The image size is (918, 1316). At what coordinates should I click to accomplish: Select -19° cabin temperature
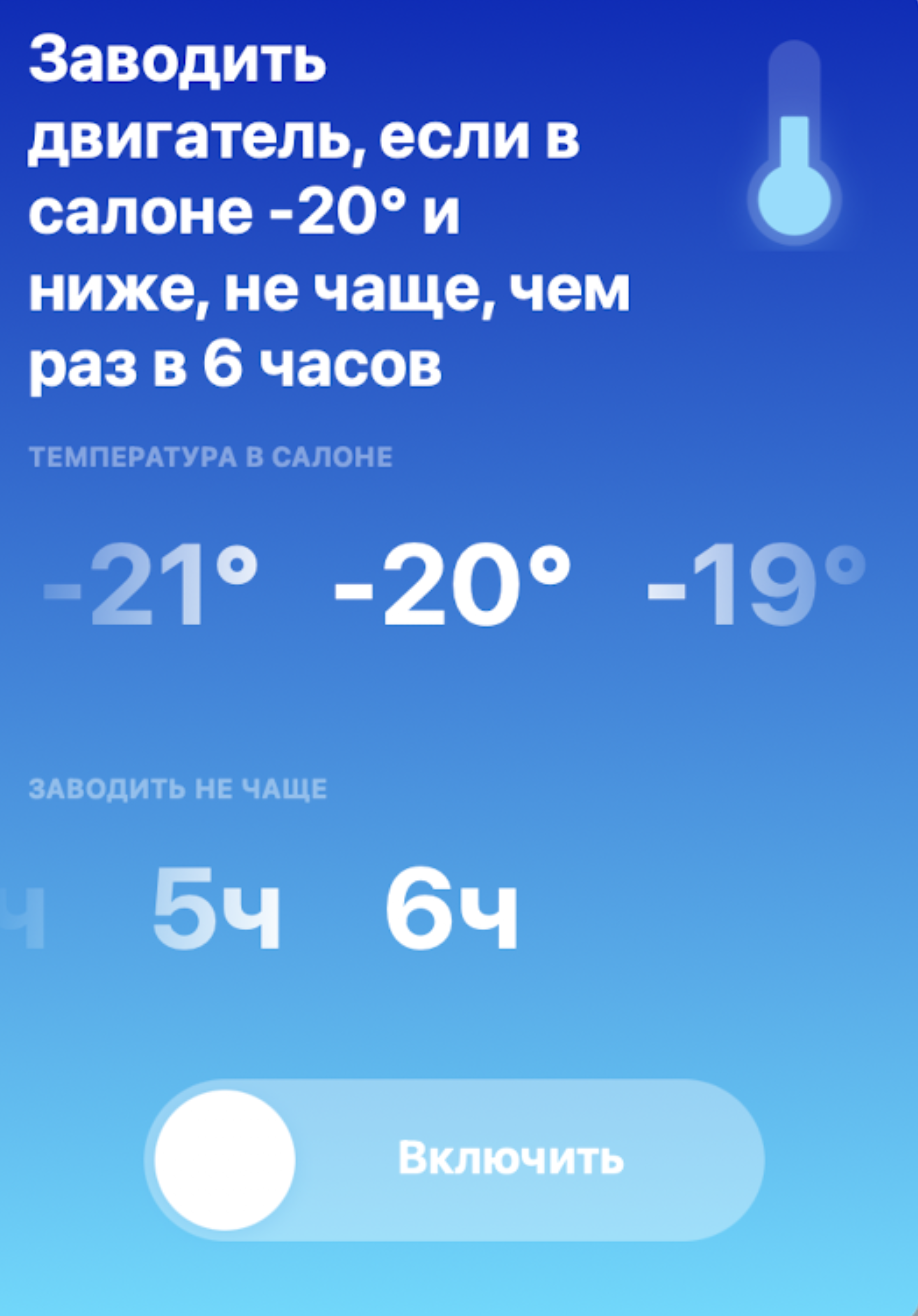(x=756, y=587)
